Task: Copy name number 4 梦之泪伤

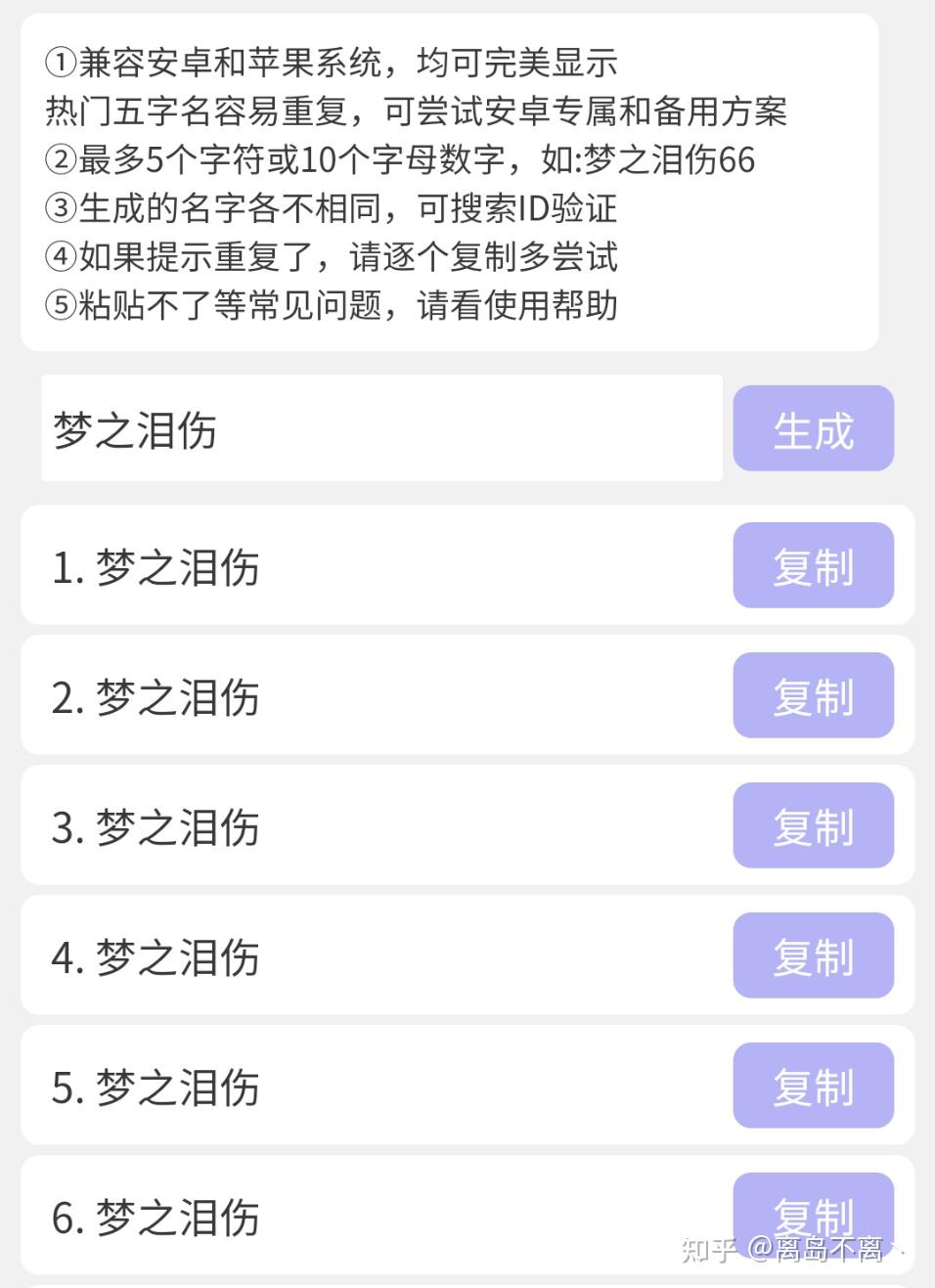Action: (813, 955)
